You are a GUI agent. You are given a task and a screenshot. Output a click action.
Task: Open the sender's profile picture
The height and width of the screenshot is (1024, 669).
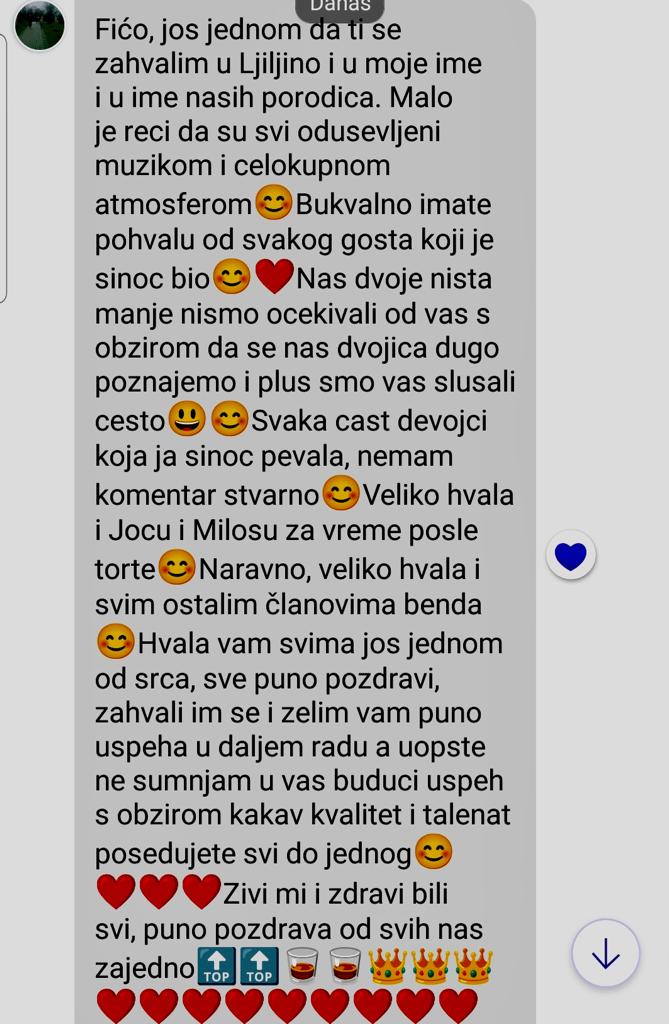click(40, 26)
